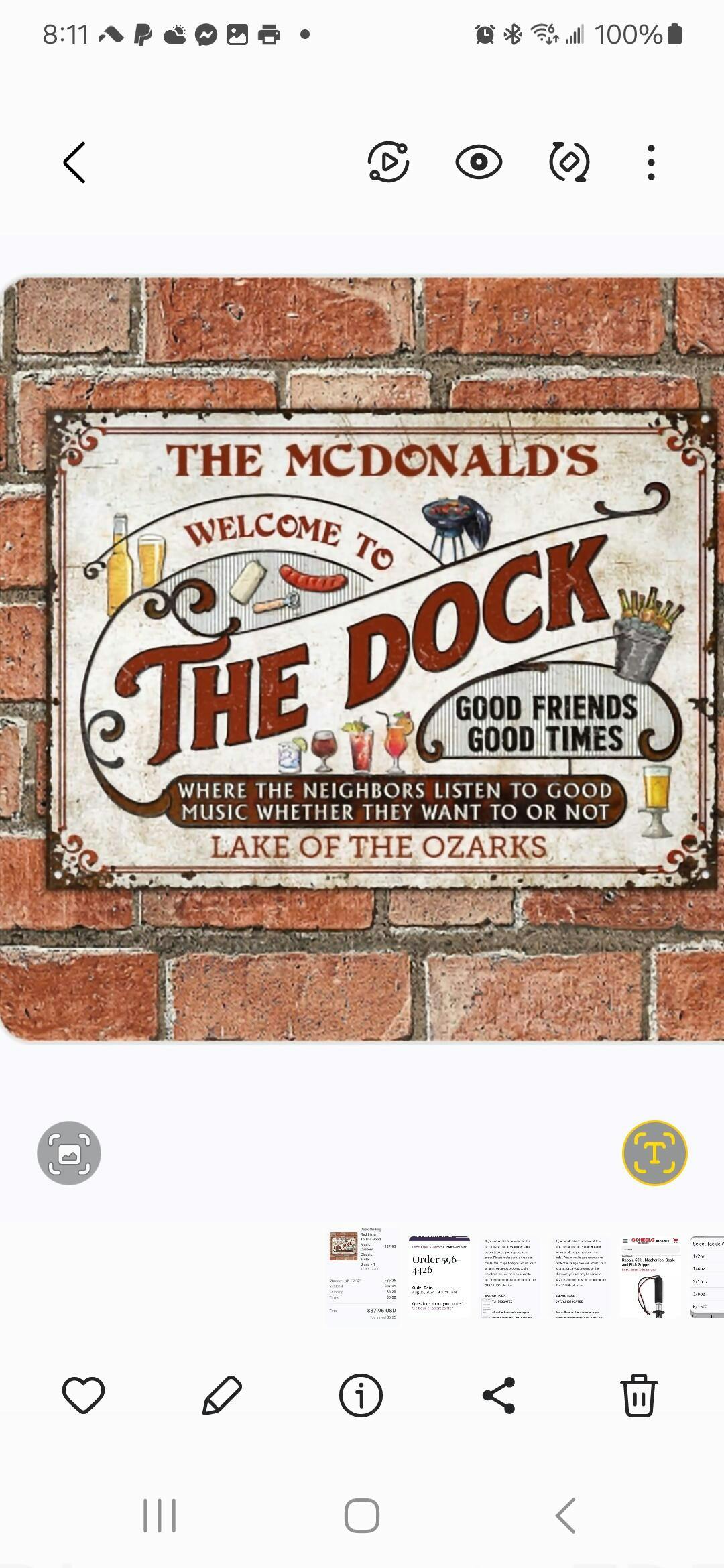Viewport: 724px width, 1568px height.
Task: Share this picture
Action: coord(499,1396)
